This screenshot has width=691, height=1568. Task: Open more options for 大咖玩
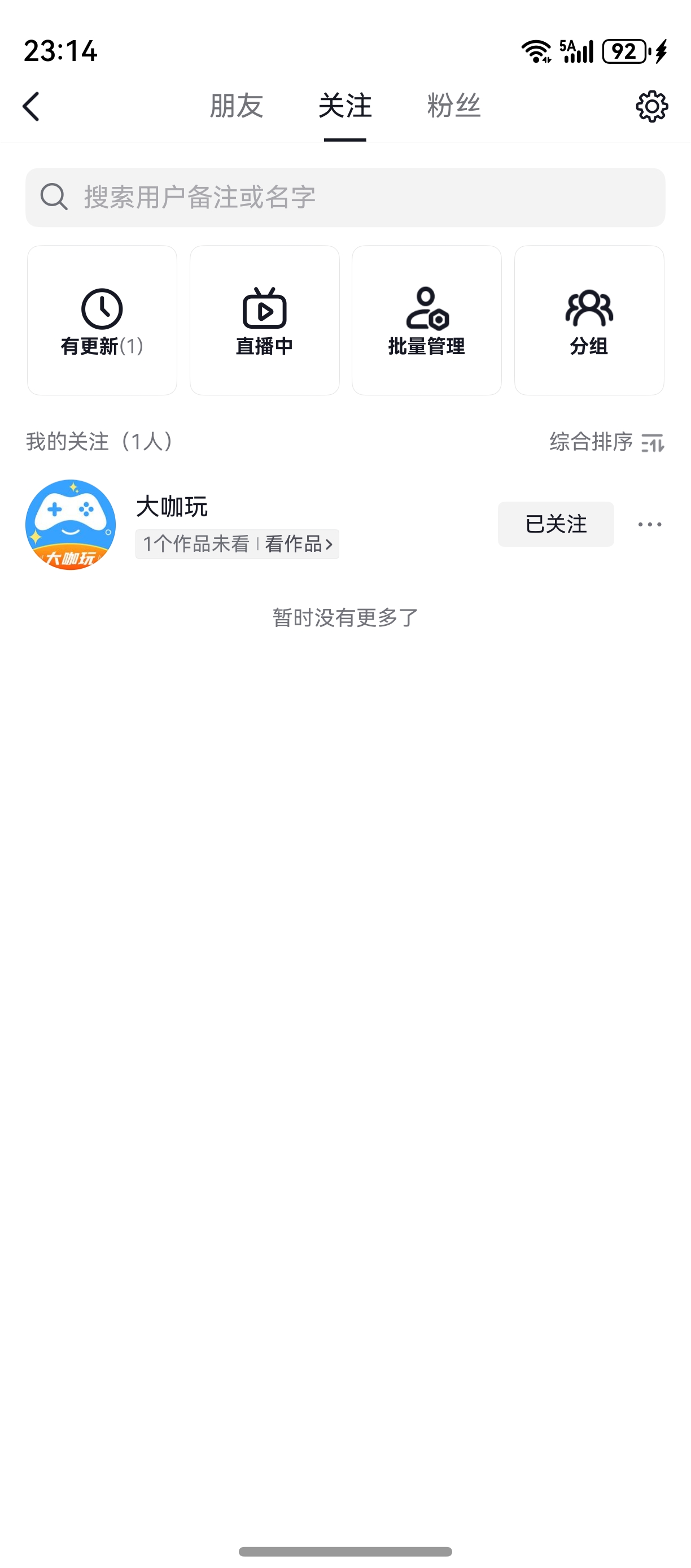pos(650,524)
